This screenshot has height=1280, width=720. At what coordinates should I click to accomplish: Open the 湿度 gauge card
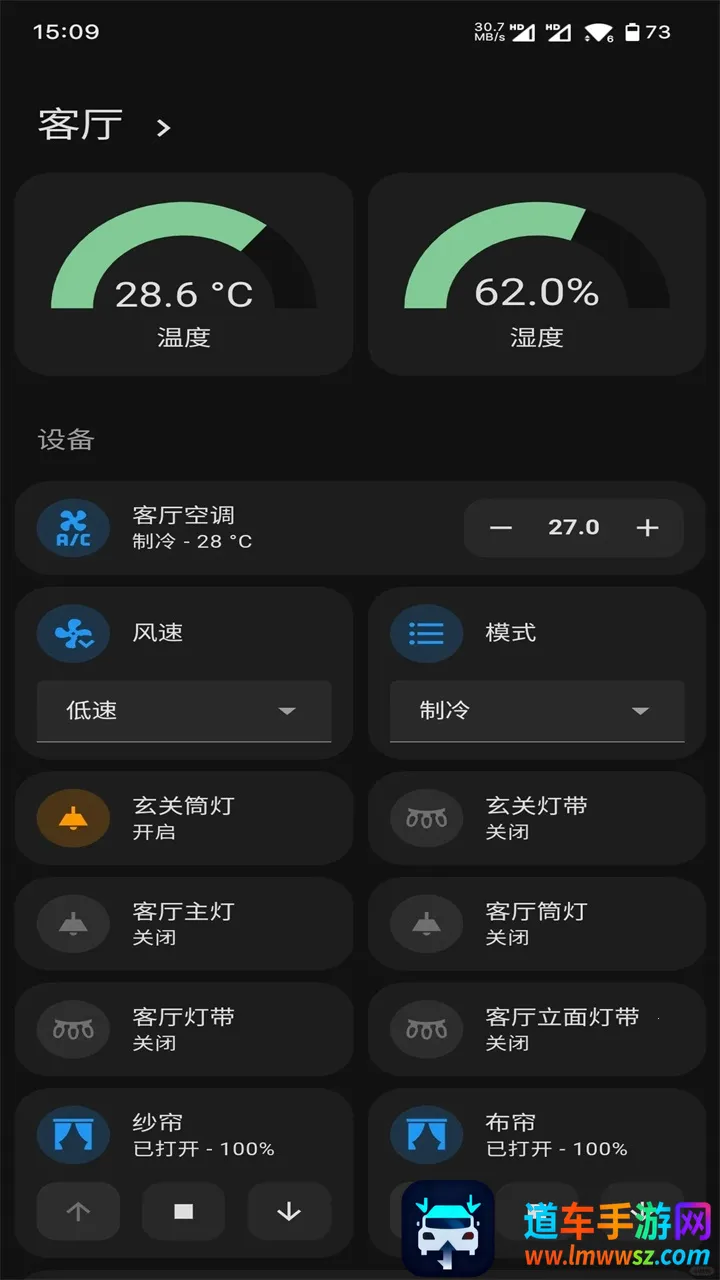click(537, 274)
